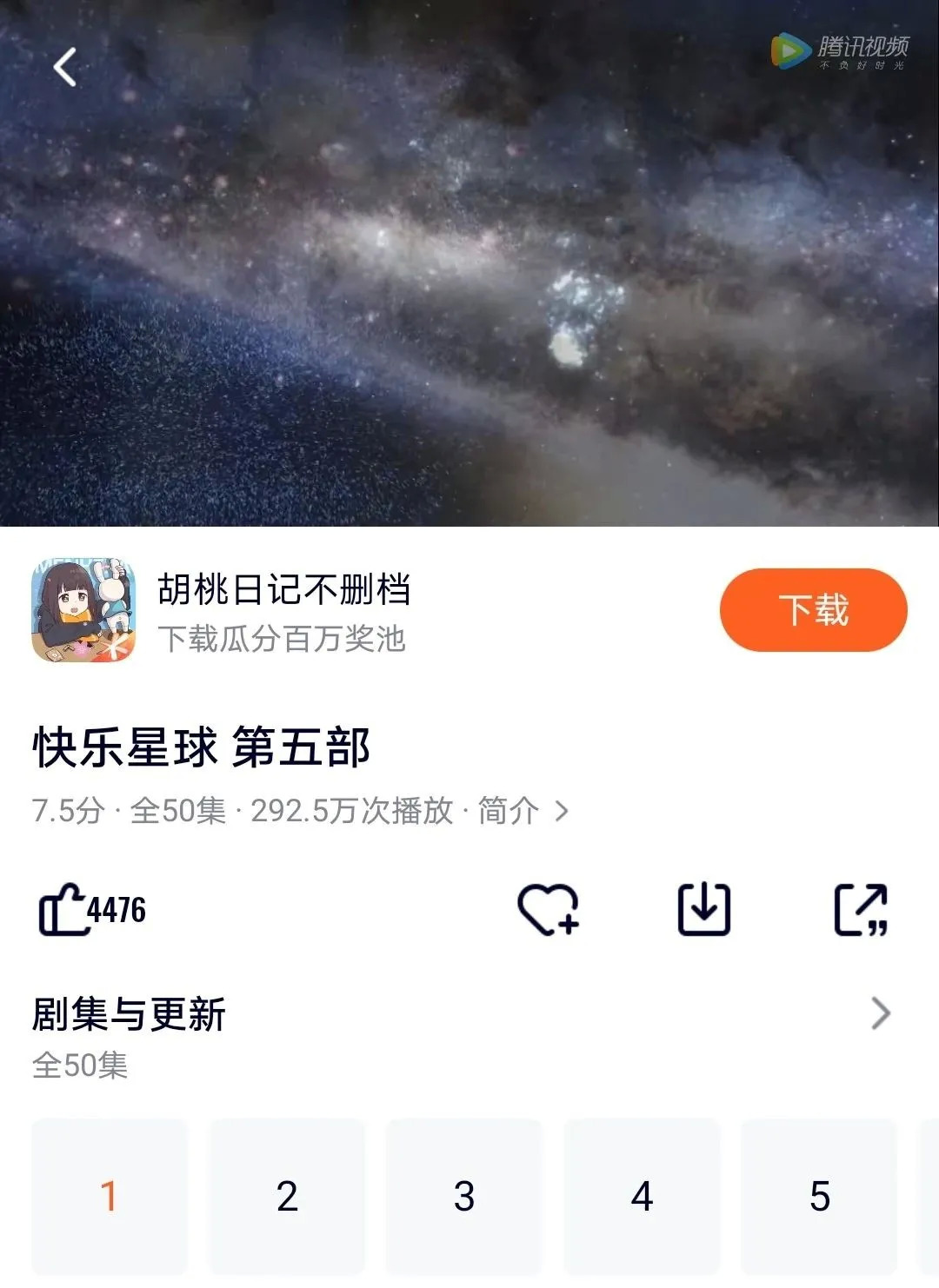The image size is (939, 1288).
Task: Select episode 1
Action: pos(110,1196)
